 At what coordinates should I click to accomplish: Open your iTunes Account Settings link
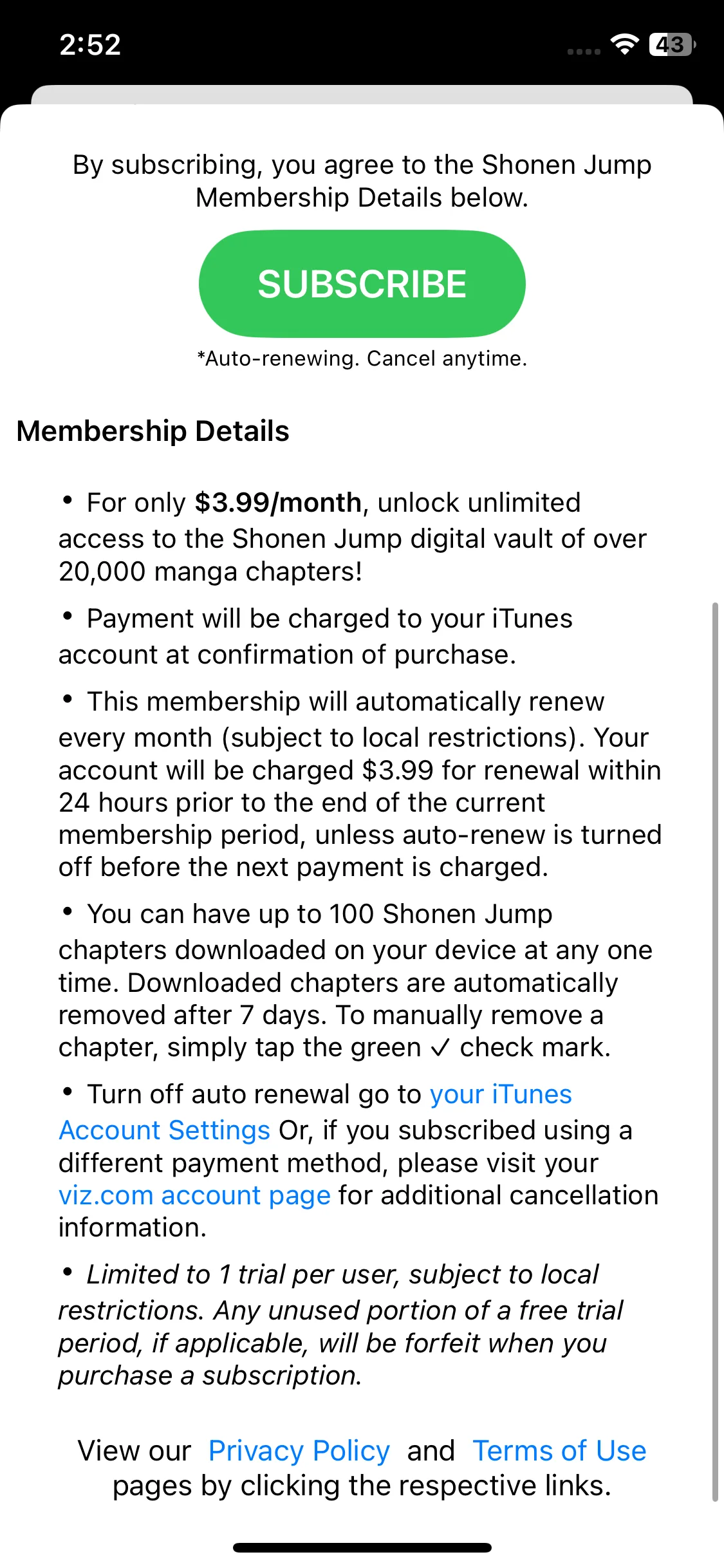(x=501, y=1095)
